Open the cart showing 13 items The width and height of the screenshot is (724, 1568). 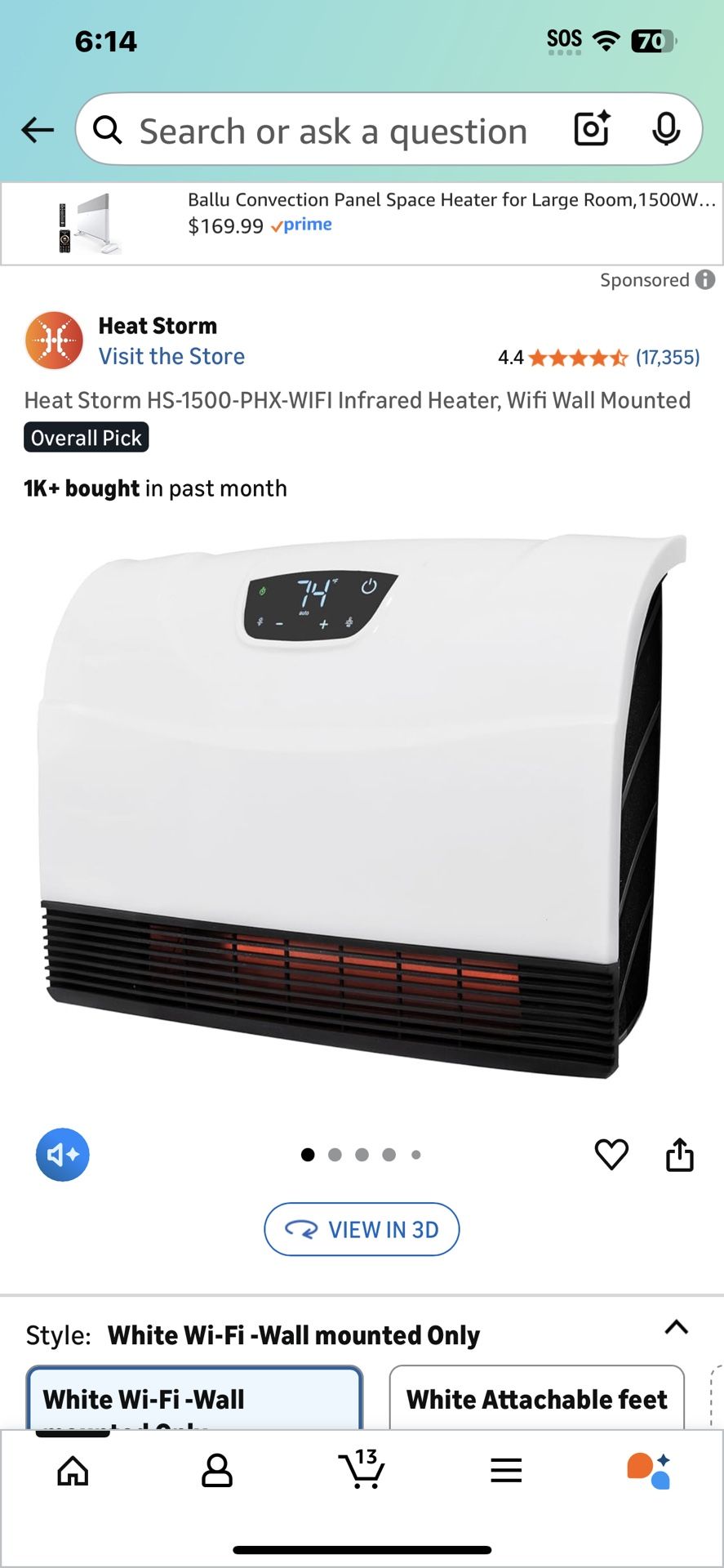click(x=362, y=1470)
